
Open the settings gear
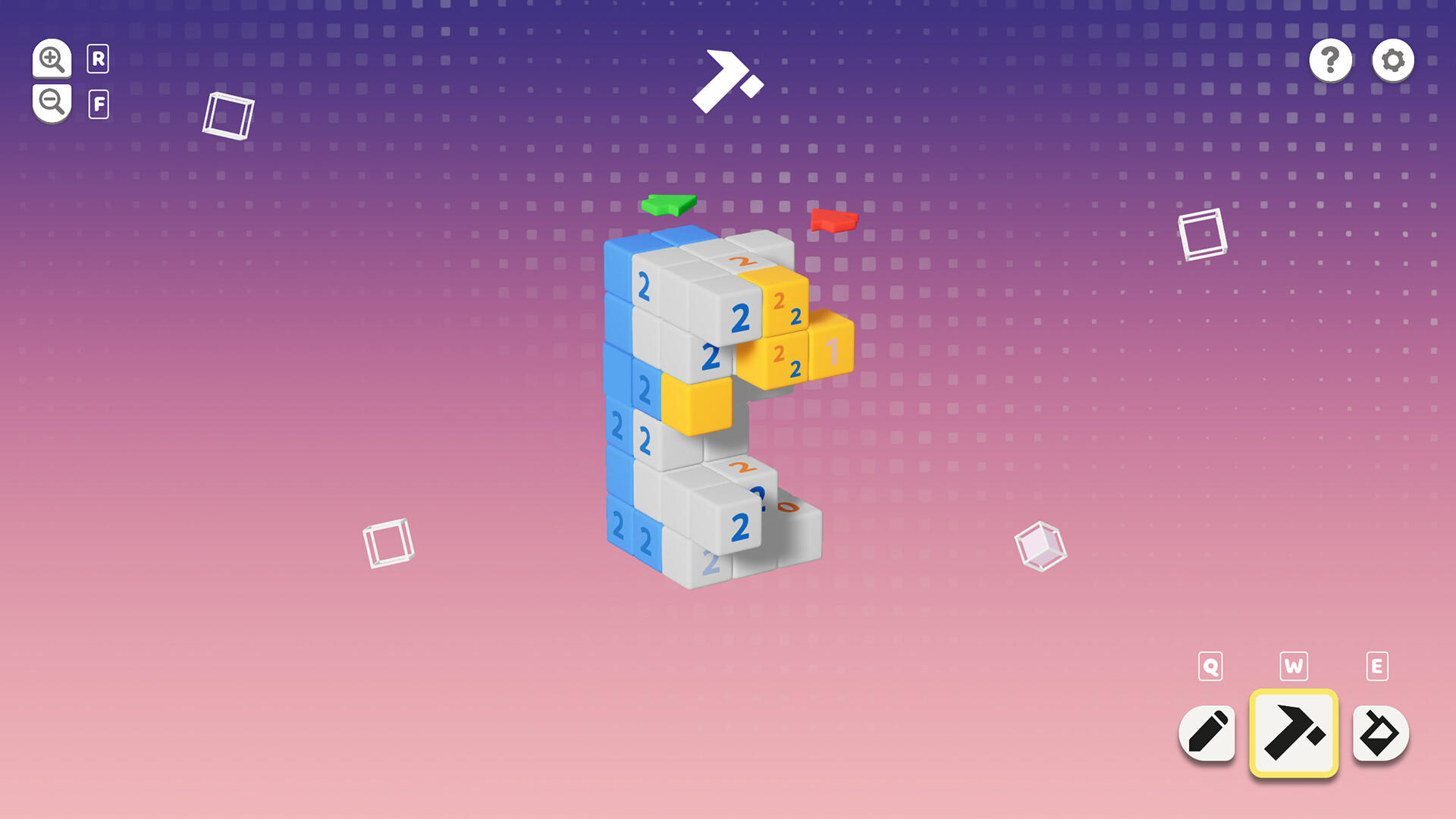(1393, 60)
